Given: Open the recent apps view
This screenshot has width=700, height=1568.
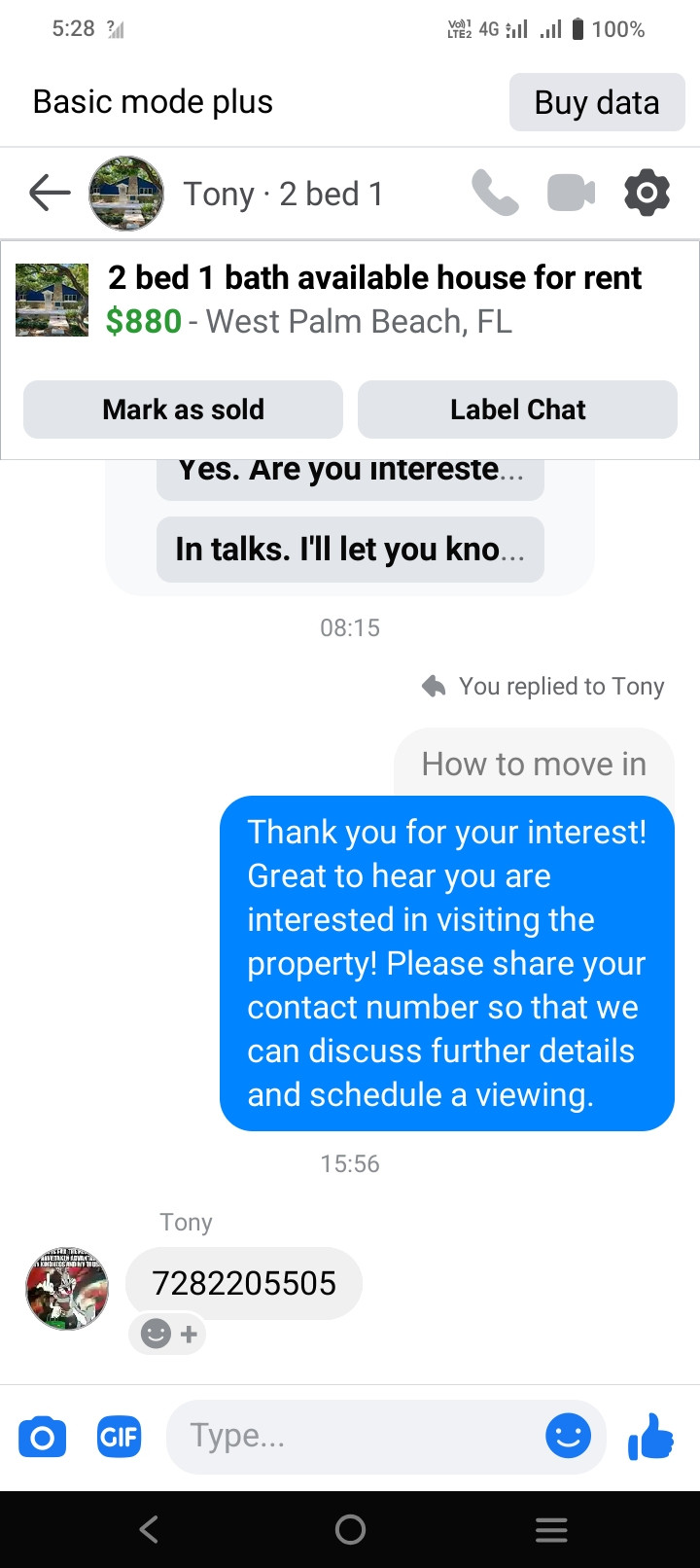Looking at the screenshot, I should point(551,1530).
